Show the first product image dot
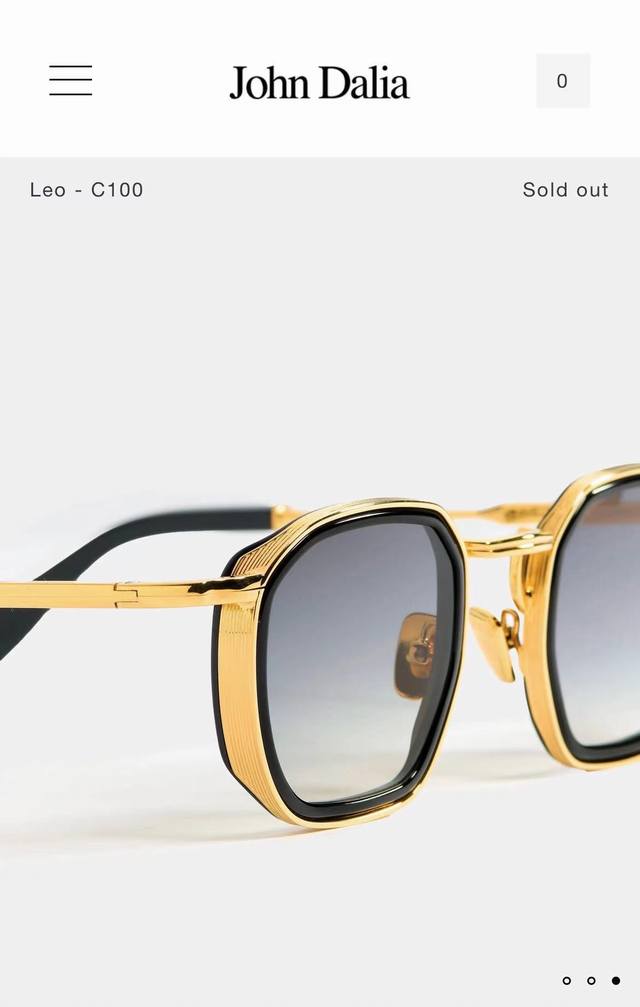640x1007 pixels. pos(567,981)
